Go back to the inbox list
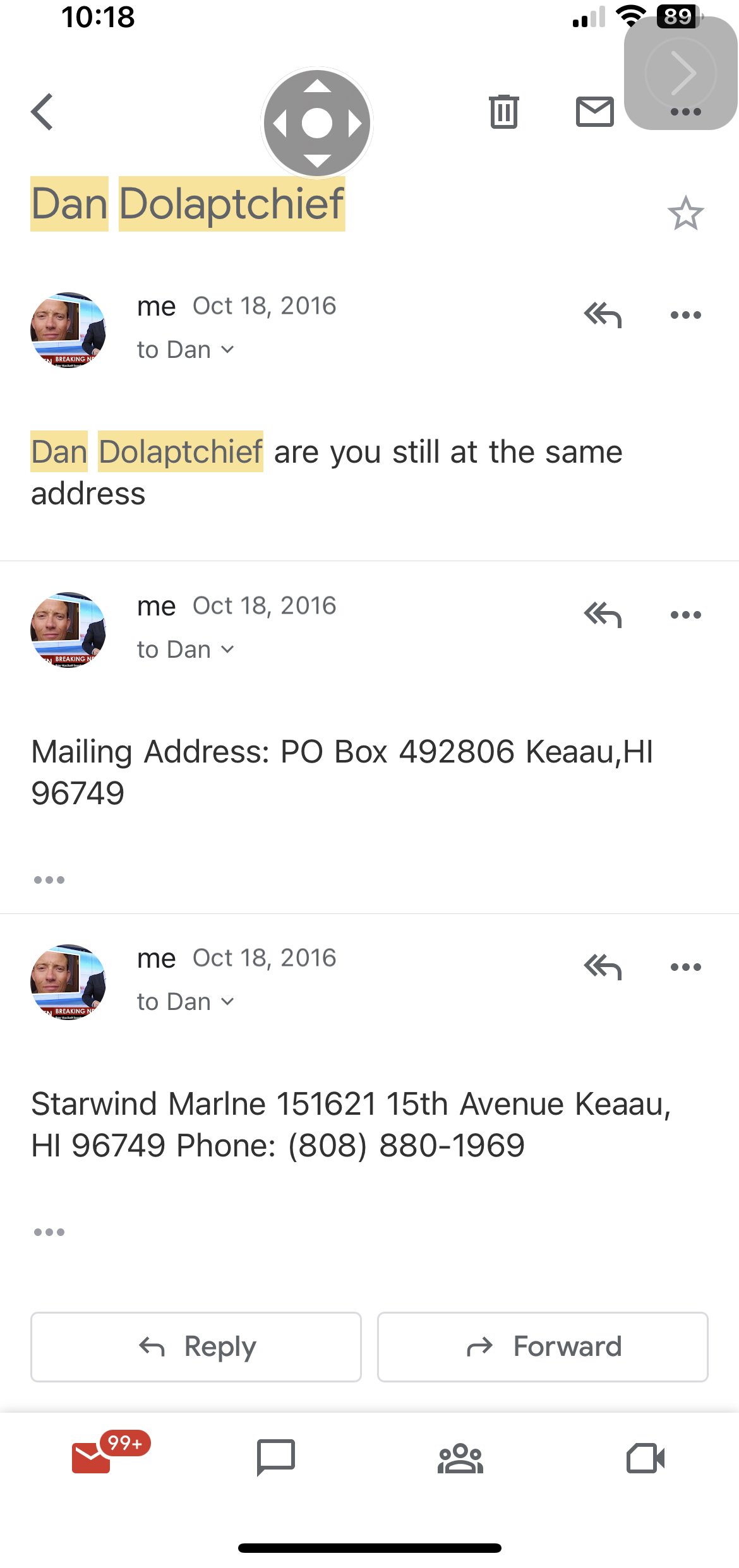 42,112
